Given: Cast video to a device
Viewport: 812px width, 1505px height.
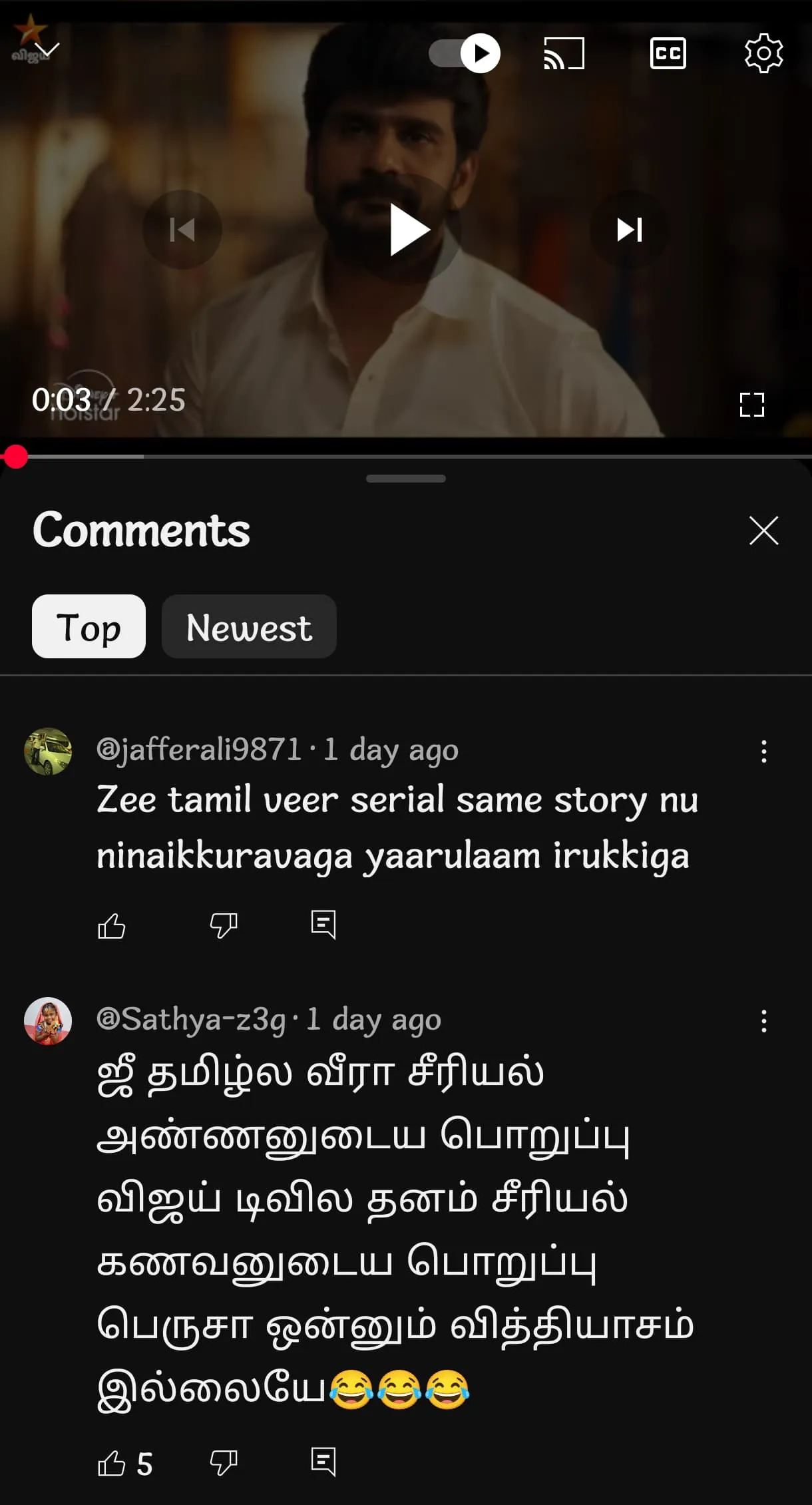Looking at the screenshot, I should [x=564, y=53].
